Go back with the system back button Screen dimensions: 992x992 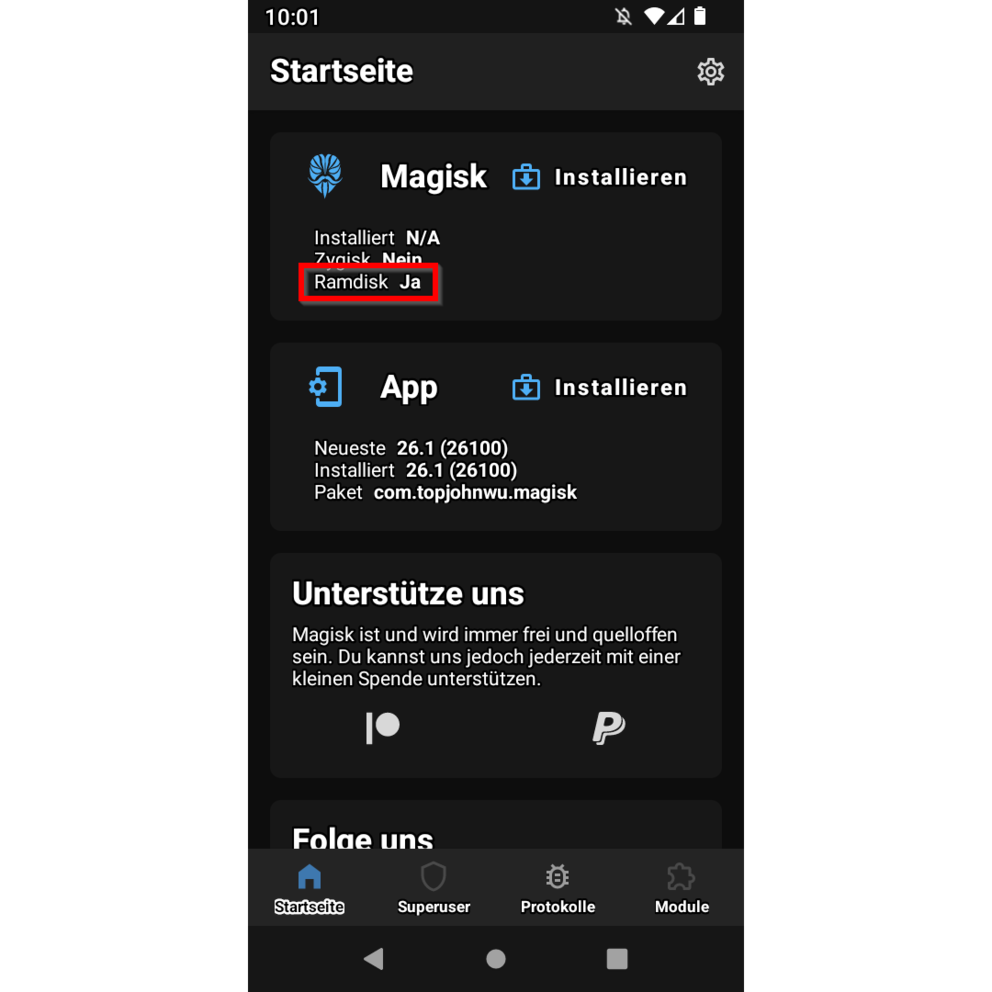point(374,959)
